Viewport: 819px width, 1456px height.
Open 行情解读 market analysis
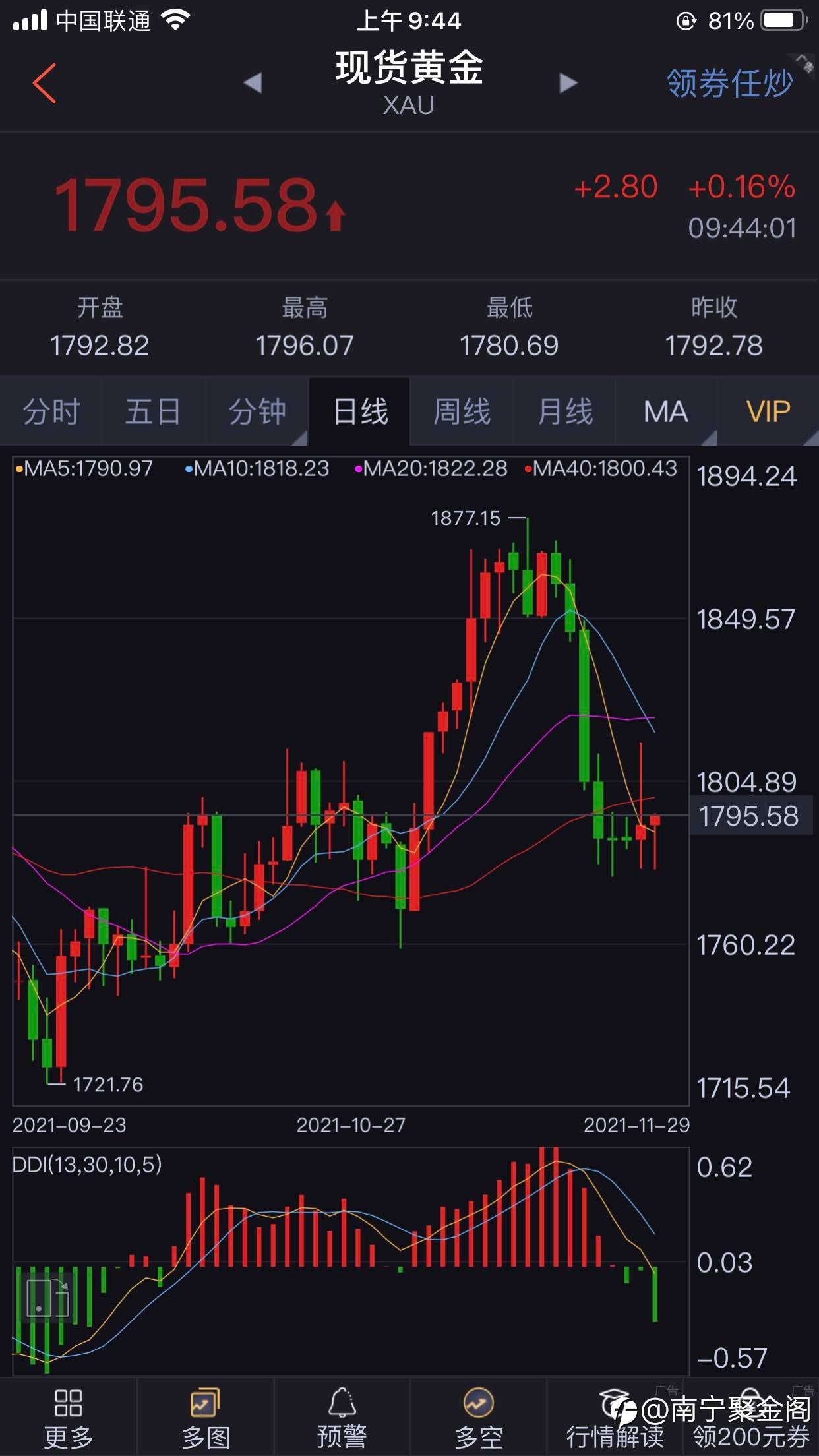click(615, 1418)
